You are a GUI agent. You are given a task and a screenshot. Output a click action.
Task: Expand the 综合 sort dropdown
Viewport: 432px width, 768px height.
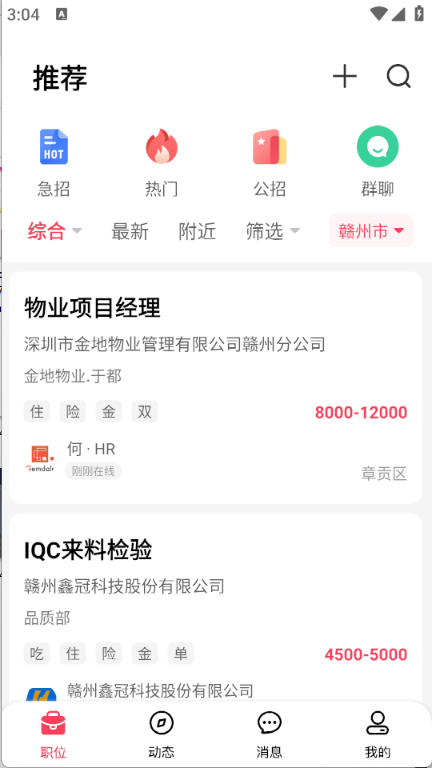click(55, 231)
